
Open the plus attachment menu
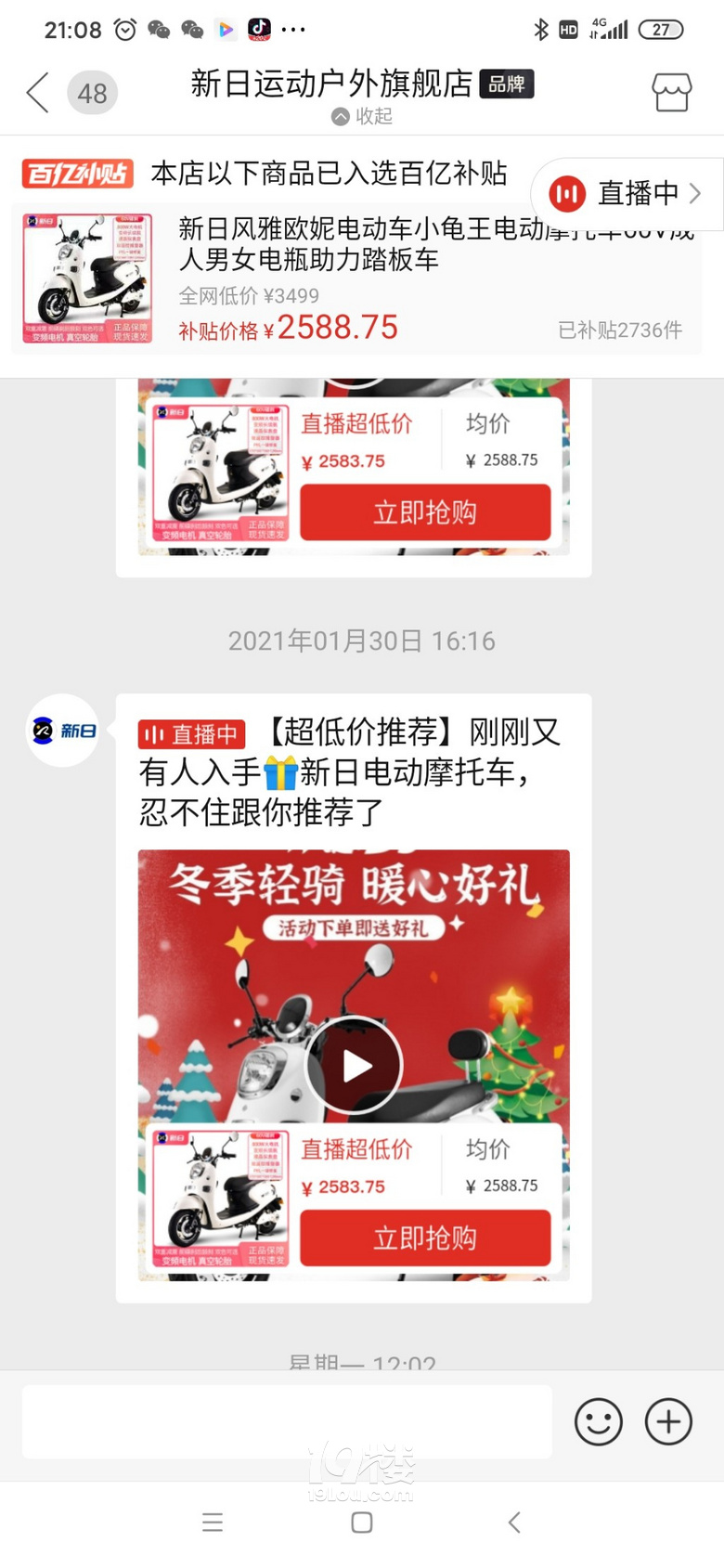668,1421
